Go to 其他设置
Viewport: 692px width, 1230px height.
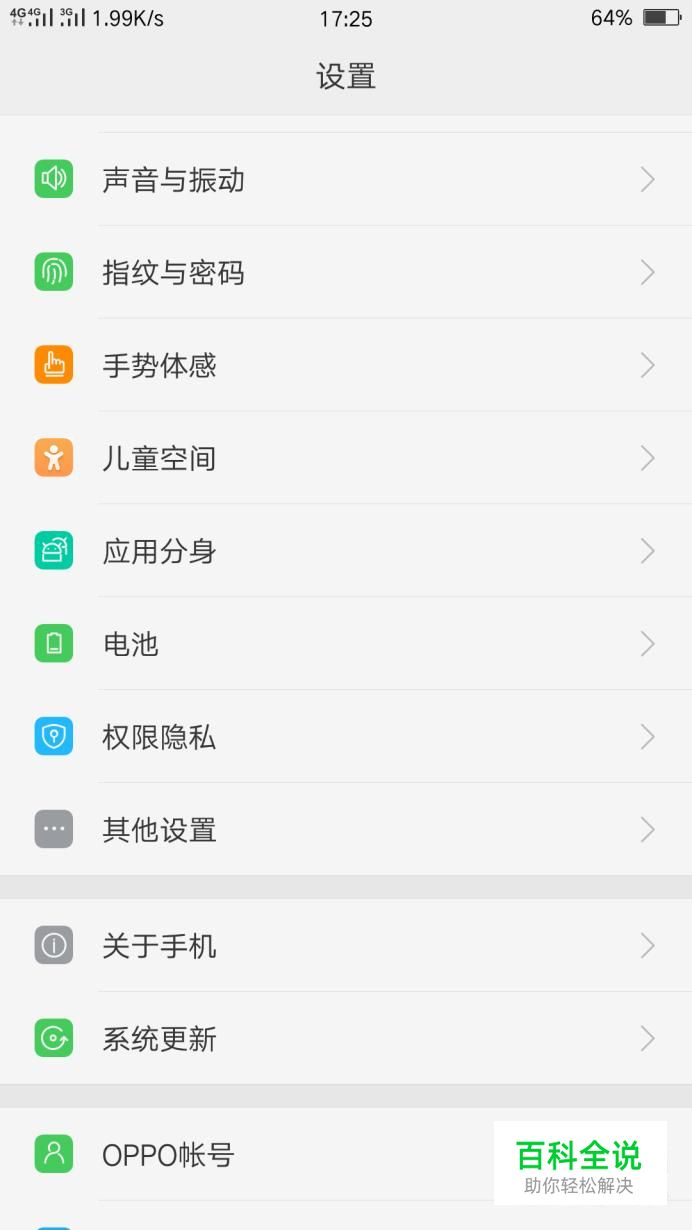click(x=346, y=830)
